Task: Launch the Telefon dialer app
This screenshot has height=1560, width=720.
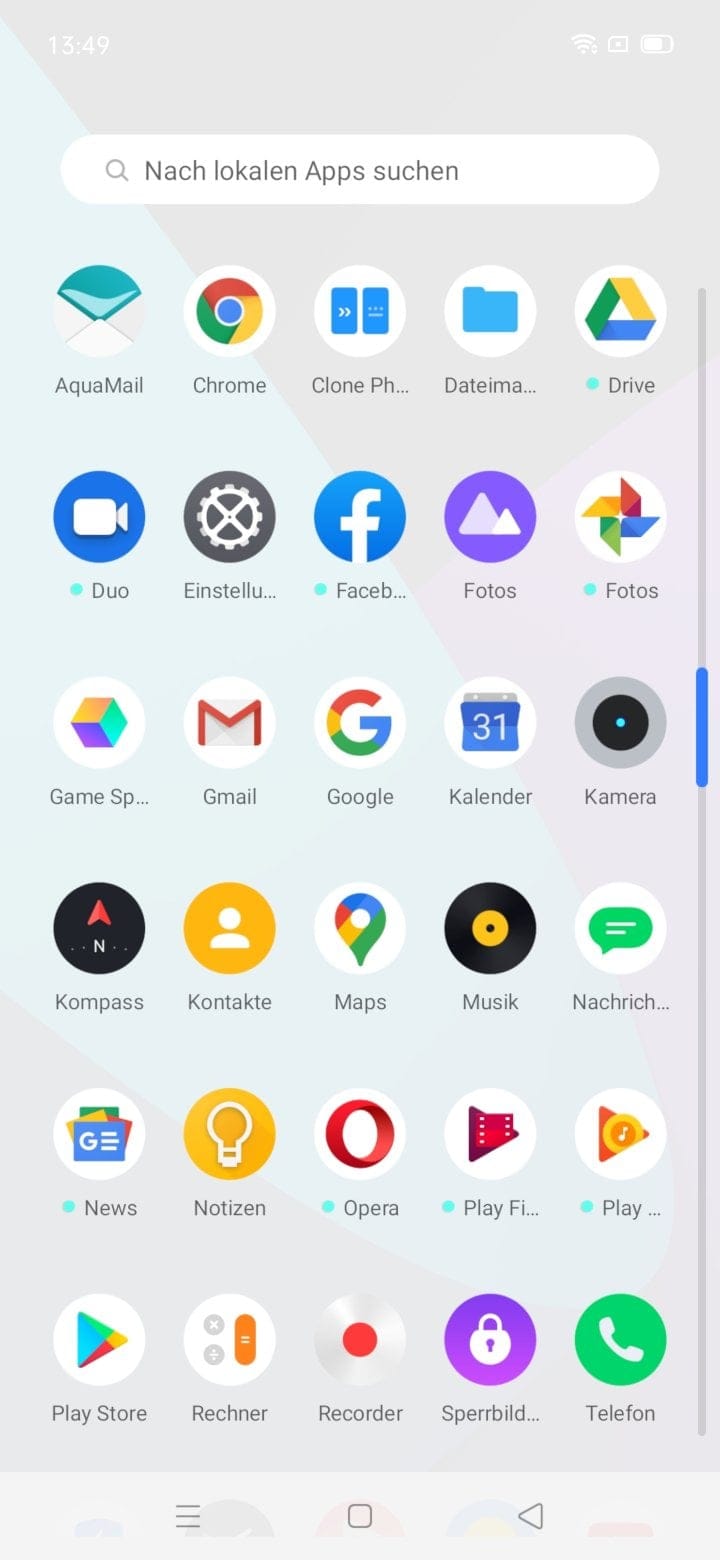Action: pos(620,1340)
